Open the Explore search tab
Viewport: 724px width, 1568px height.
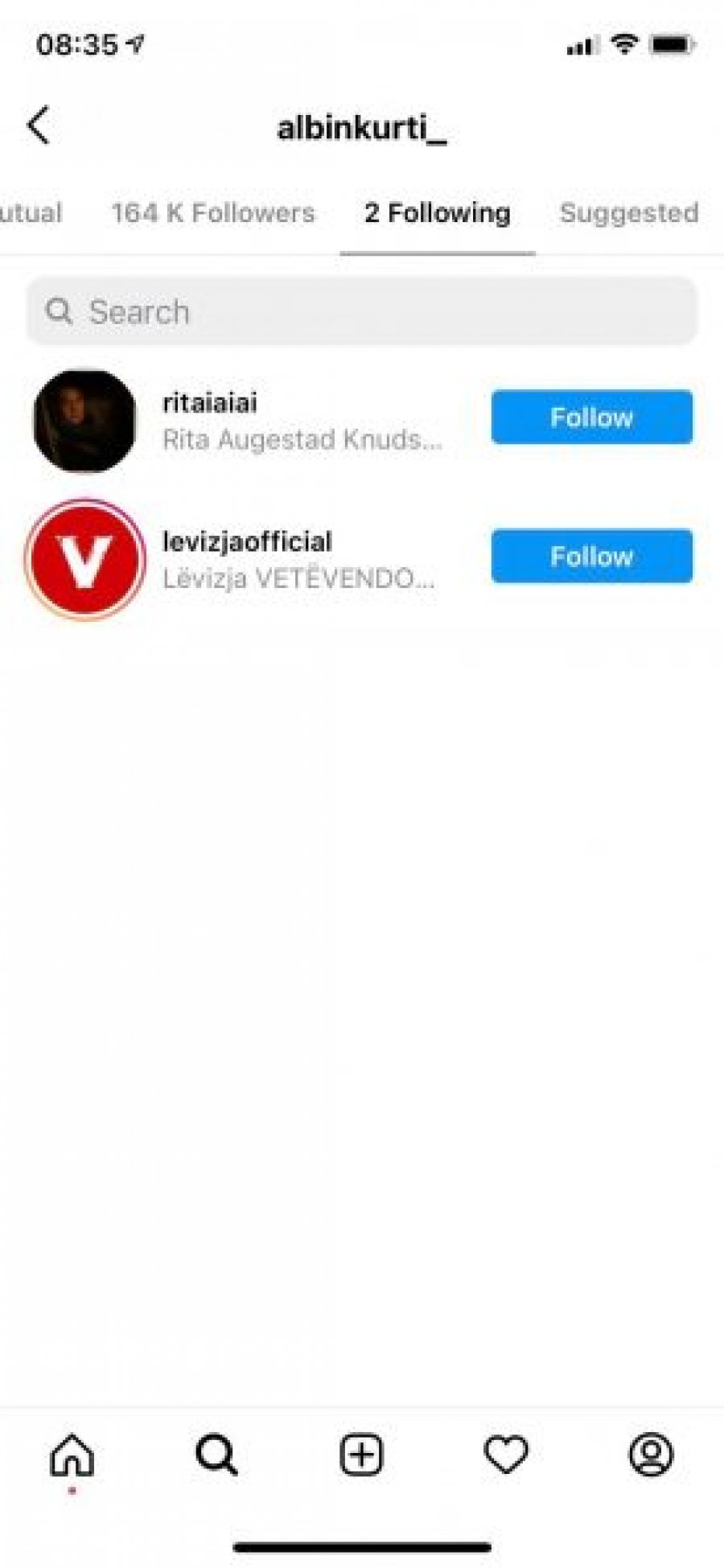217,1455
